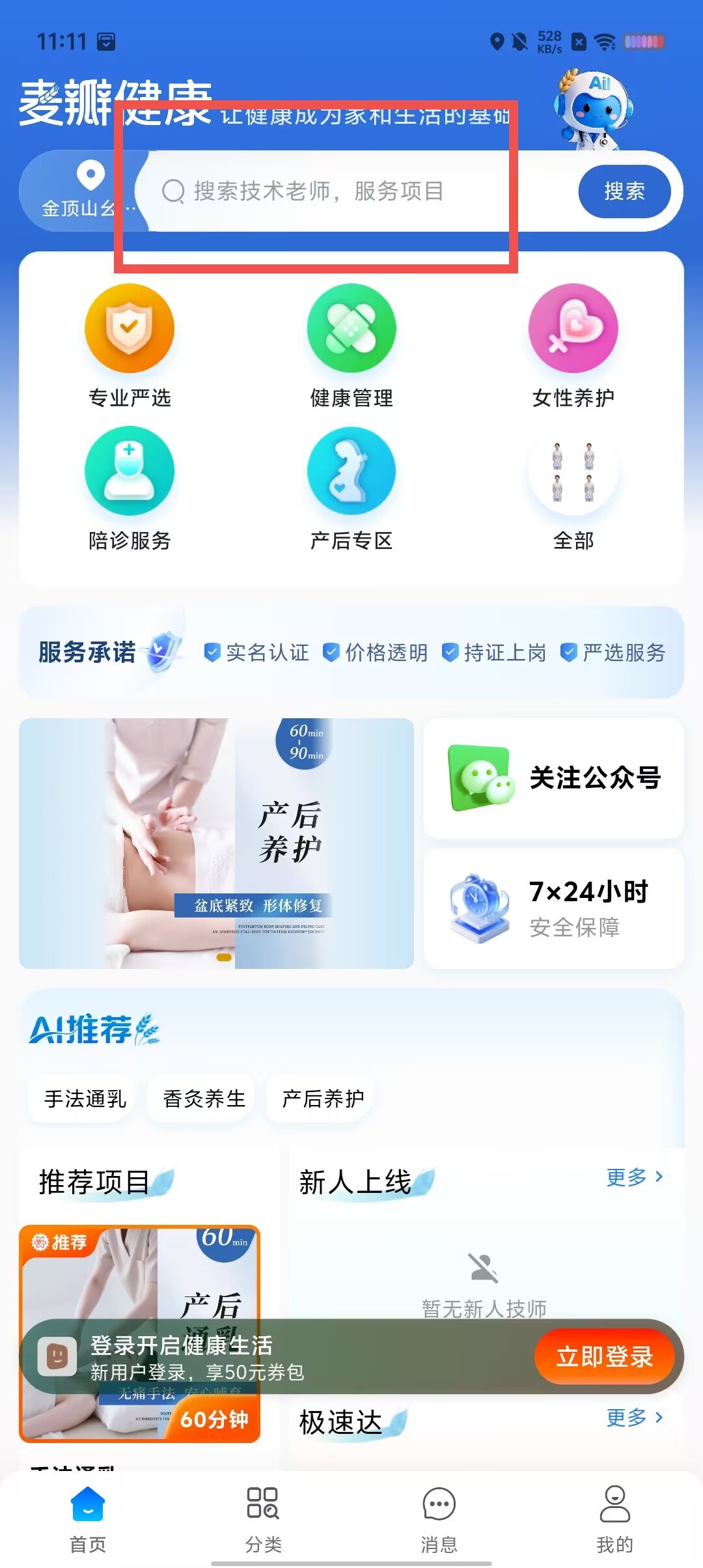View 全部 categories
The width and height of the screenshot is (703, 1568).
click(573, 489)
